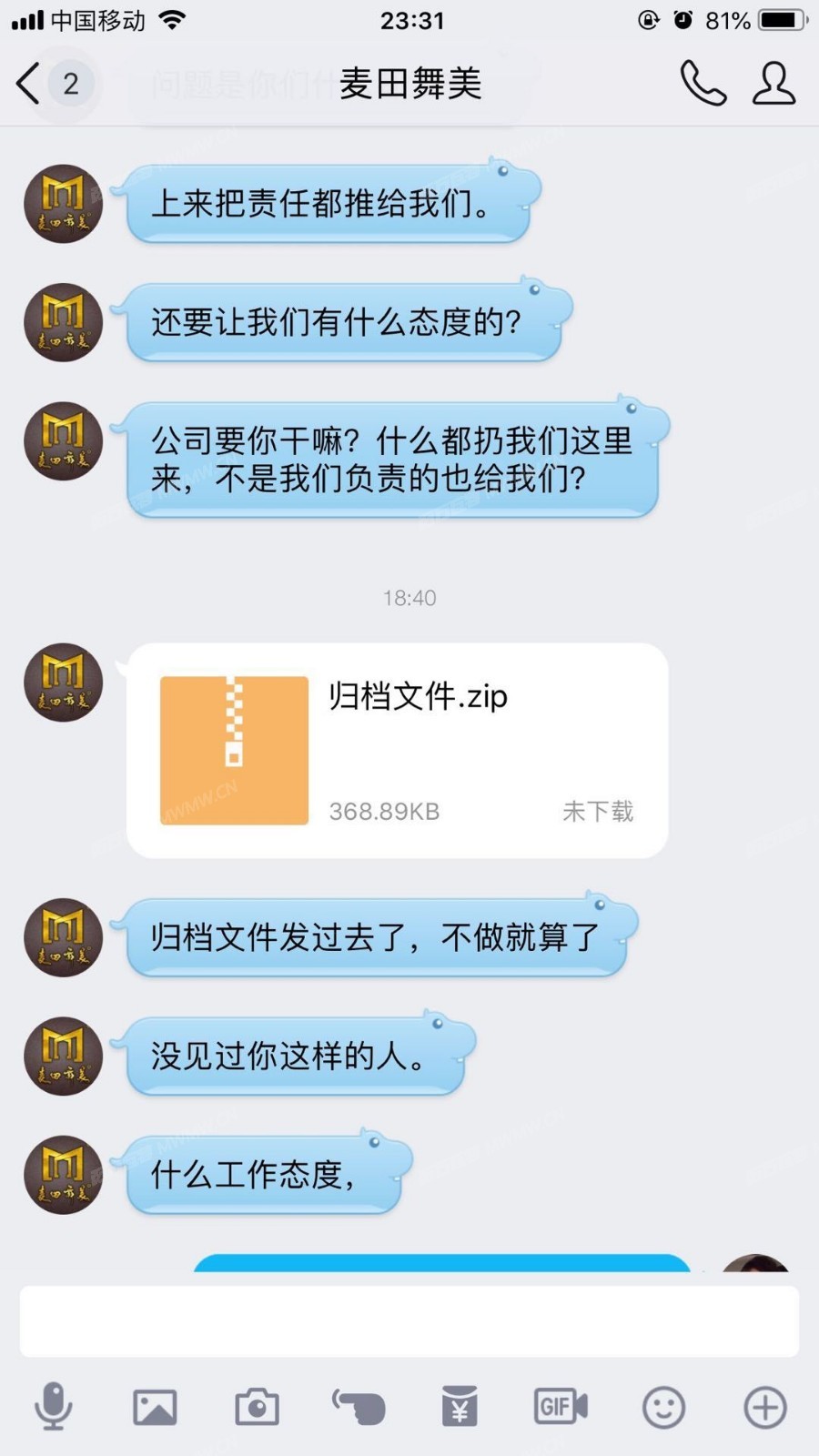Viewport: 819px width, 1456px height.
Task: Tap the message input field
Action: [409, 1321]
